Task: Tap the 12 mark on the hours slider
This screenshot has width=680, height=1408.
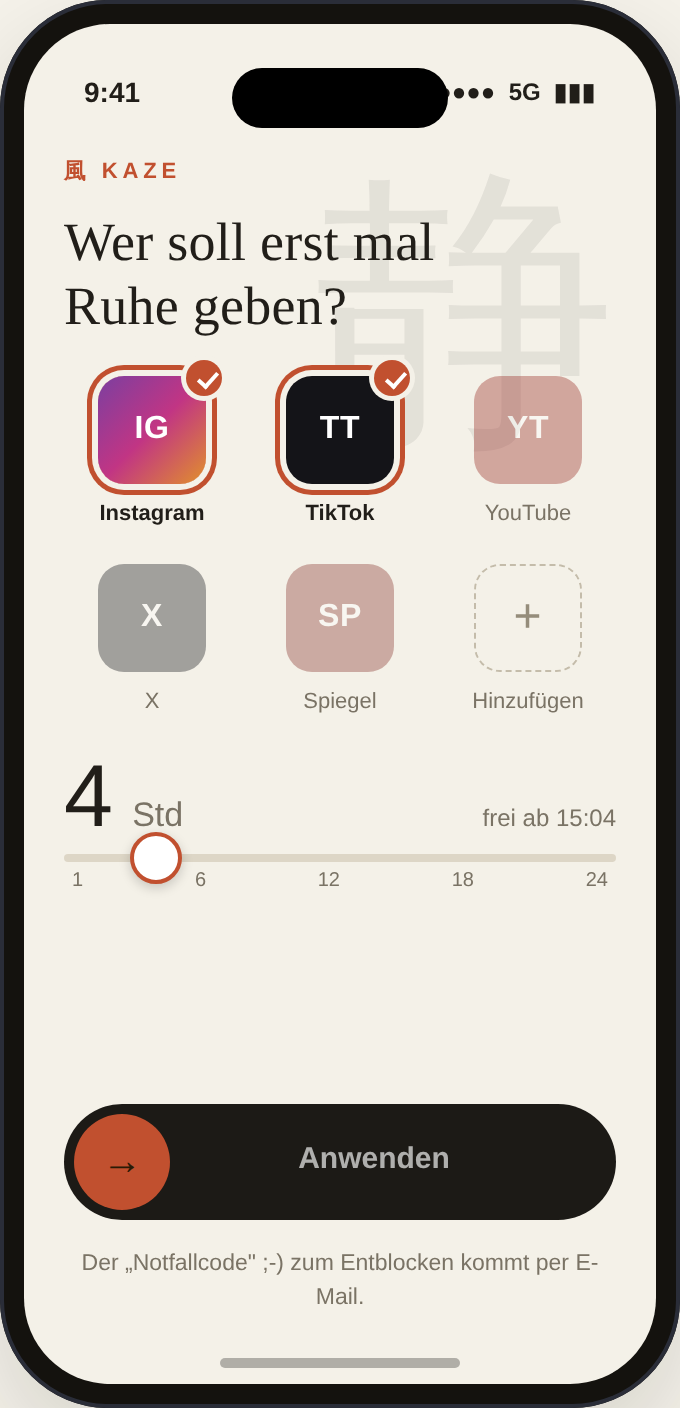Action: pos(329,879)
